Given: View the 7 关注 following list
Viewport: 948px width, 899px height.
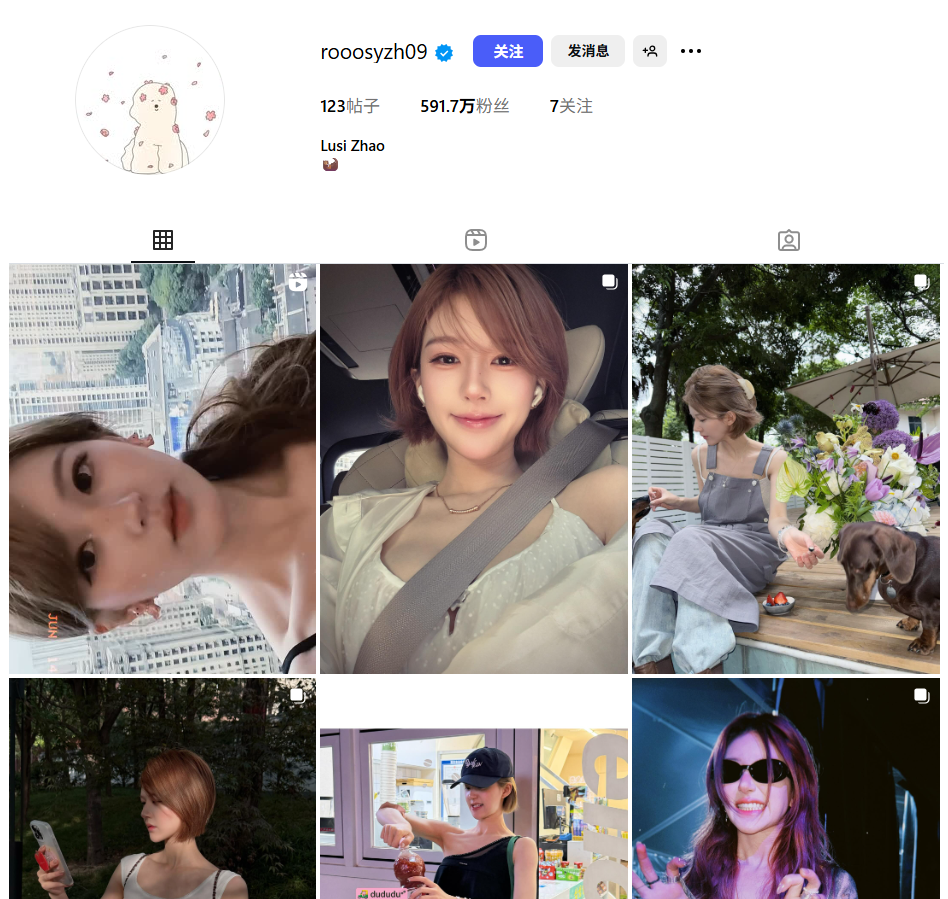Looking at the screenshot, I should click(x=571, y=106).
